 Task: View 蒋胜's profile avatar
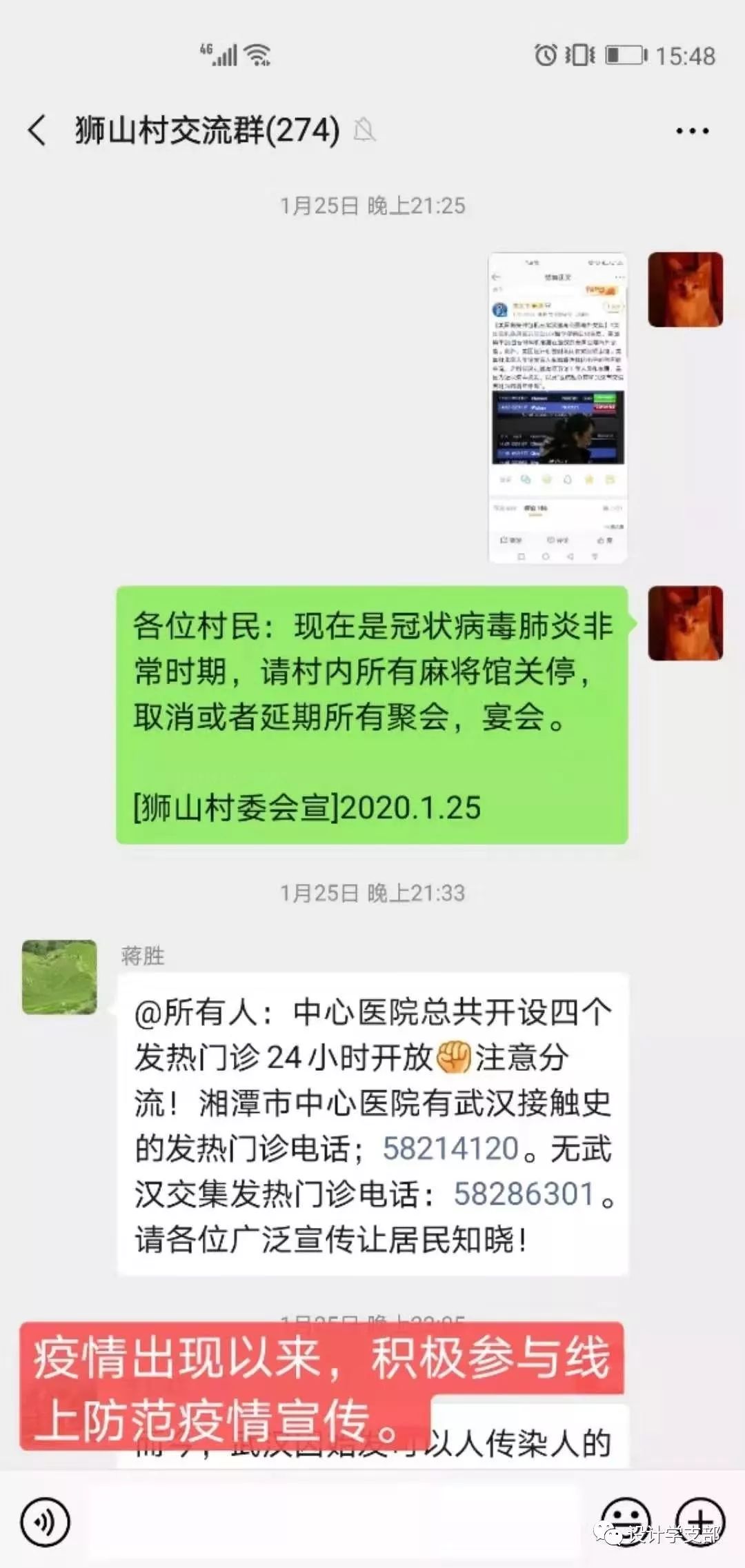60,977
